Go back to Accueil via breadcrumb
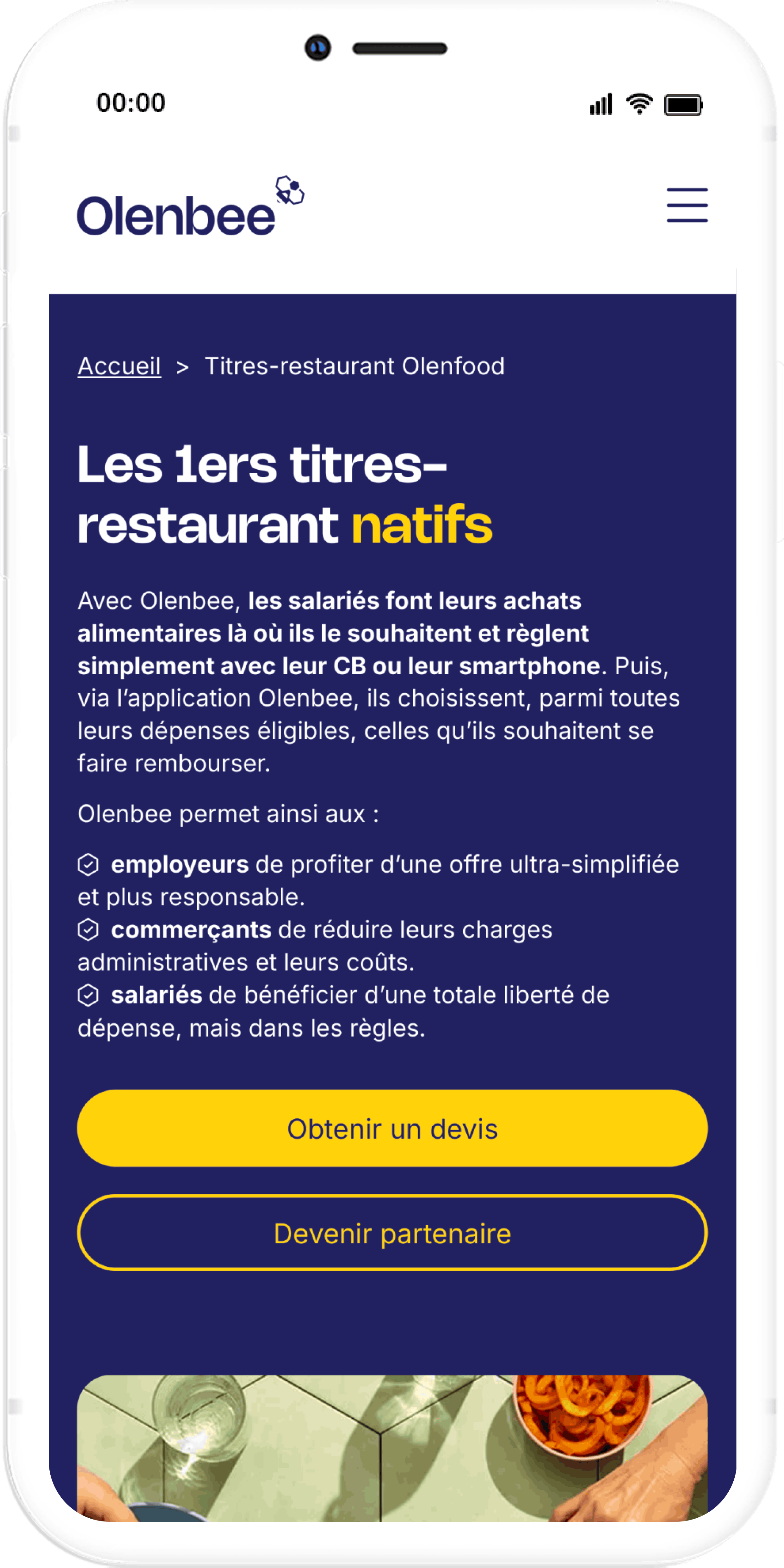784x1568 pixels. [119, 366]
